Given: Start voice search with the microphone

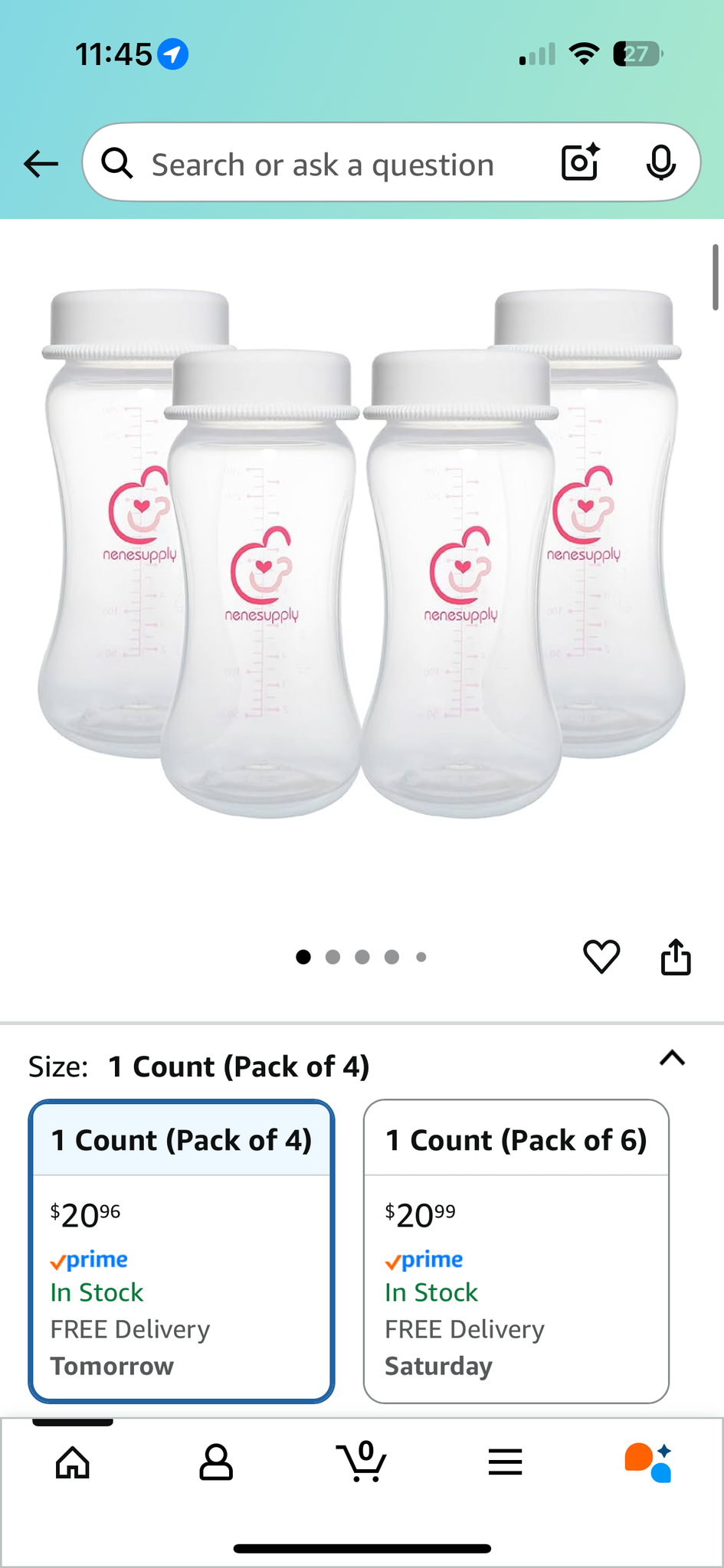Looking at the screenshot, I should point(660,162).
